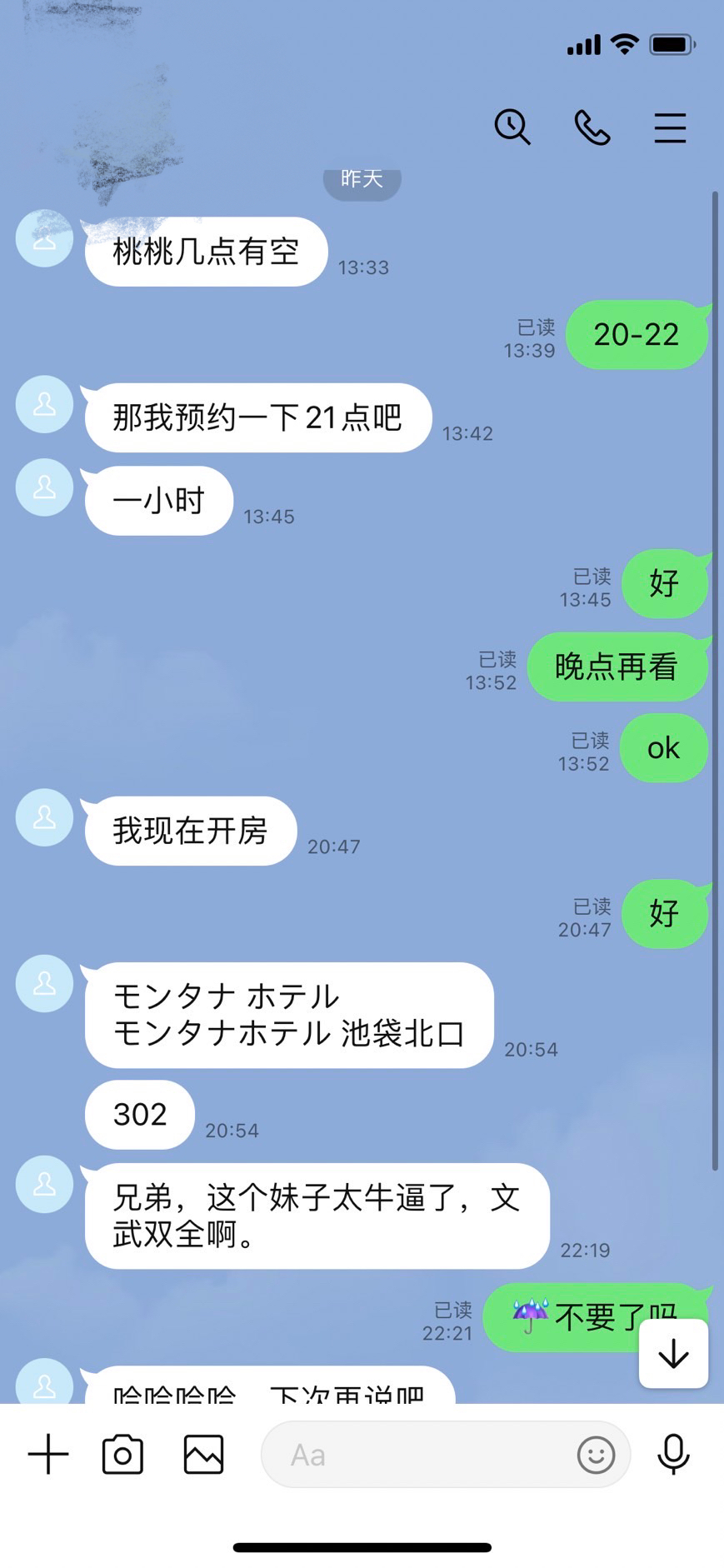Open the plus attachment options
The height and width of the screenshot is (1568, 724).
coord(48,1455)
